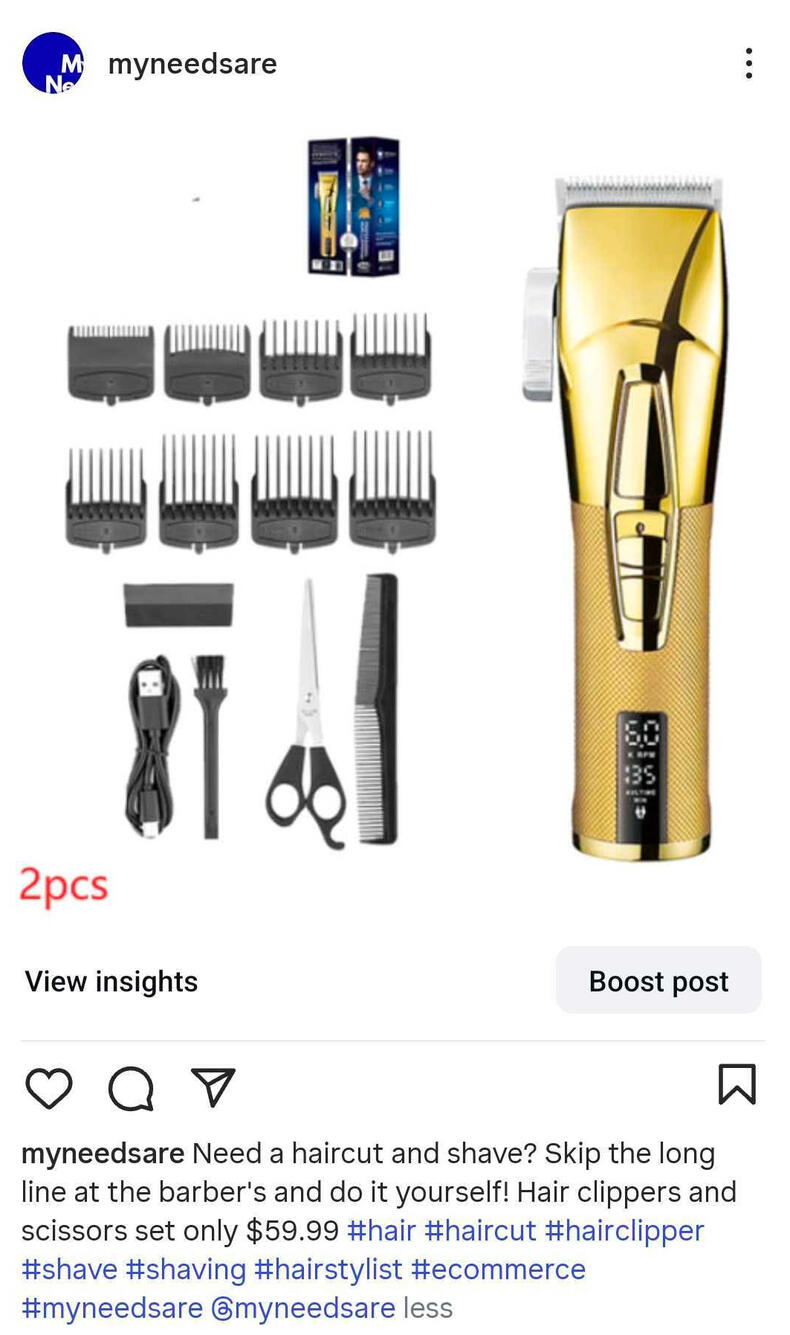Open the myneedsare profile picture

(52, 63)
